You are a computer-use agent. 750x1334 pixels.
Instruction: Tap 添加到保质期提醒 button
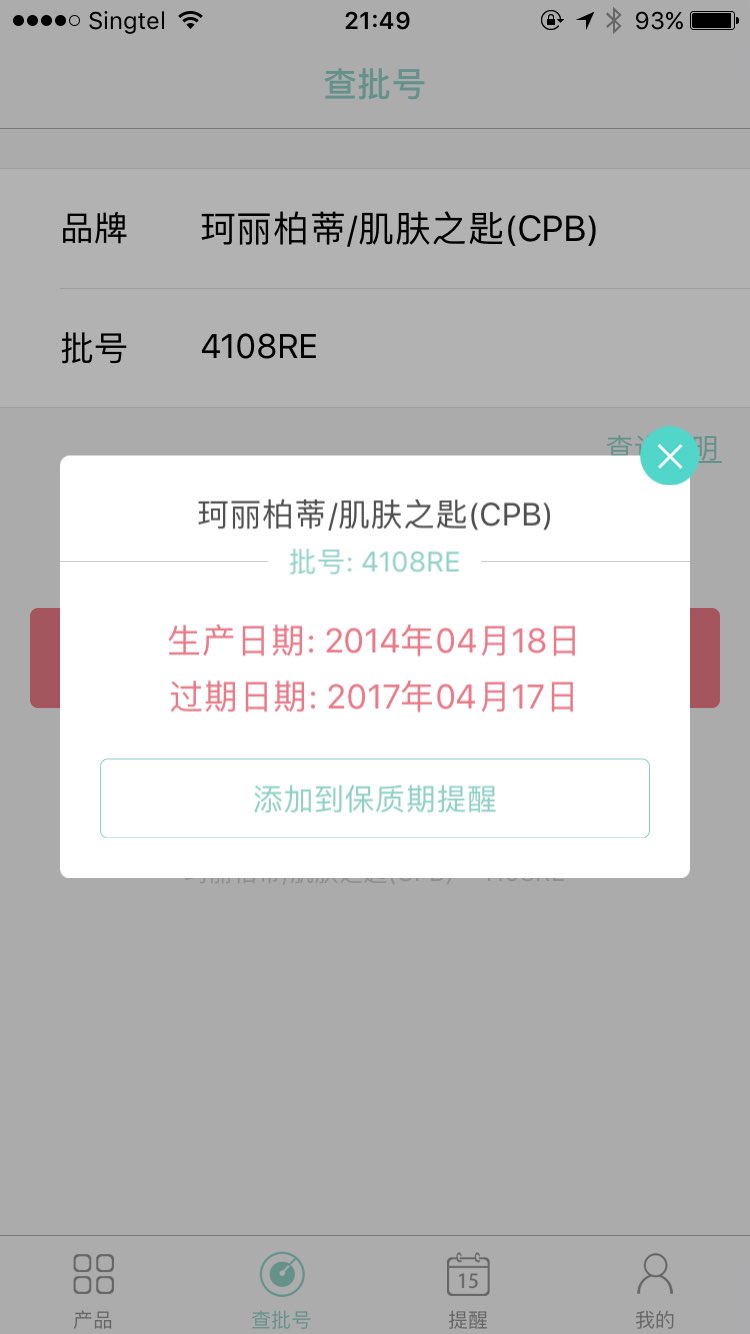[375, 798]
